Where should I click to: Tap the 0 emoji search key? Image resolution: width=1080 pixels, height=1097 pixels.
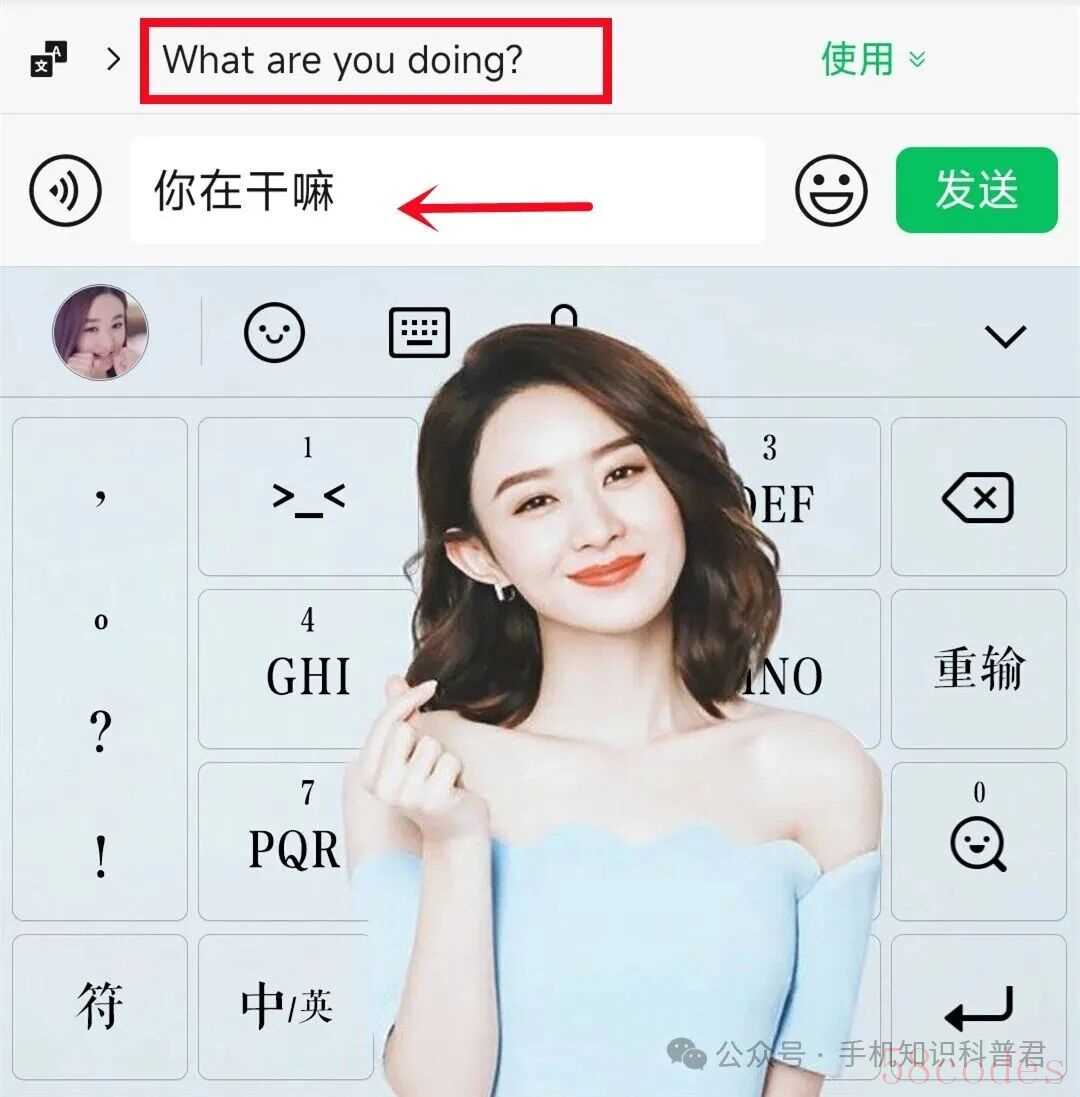978,840
